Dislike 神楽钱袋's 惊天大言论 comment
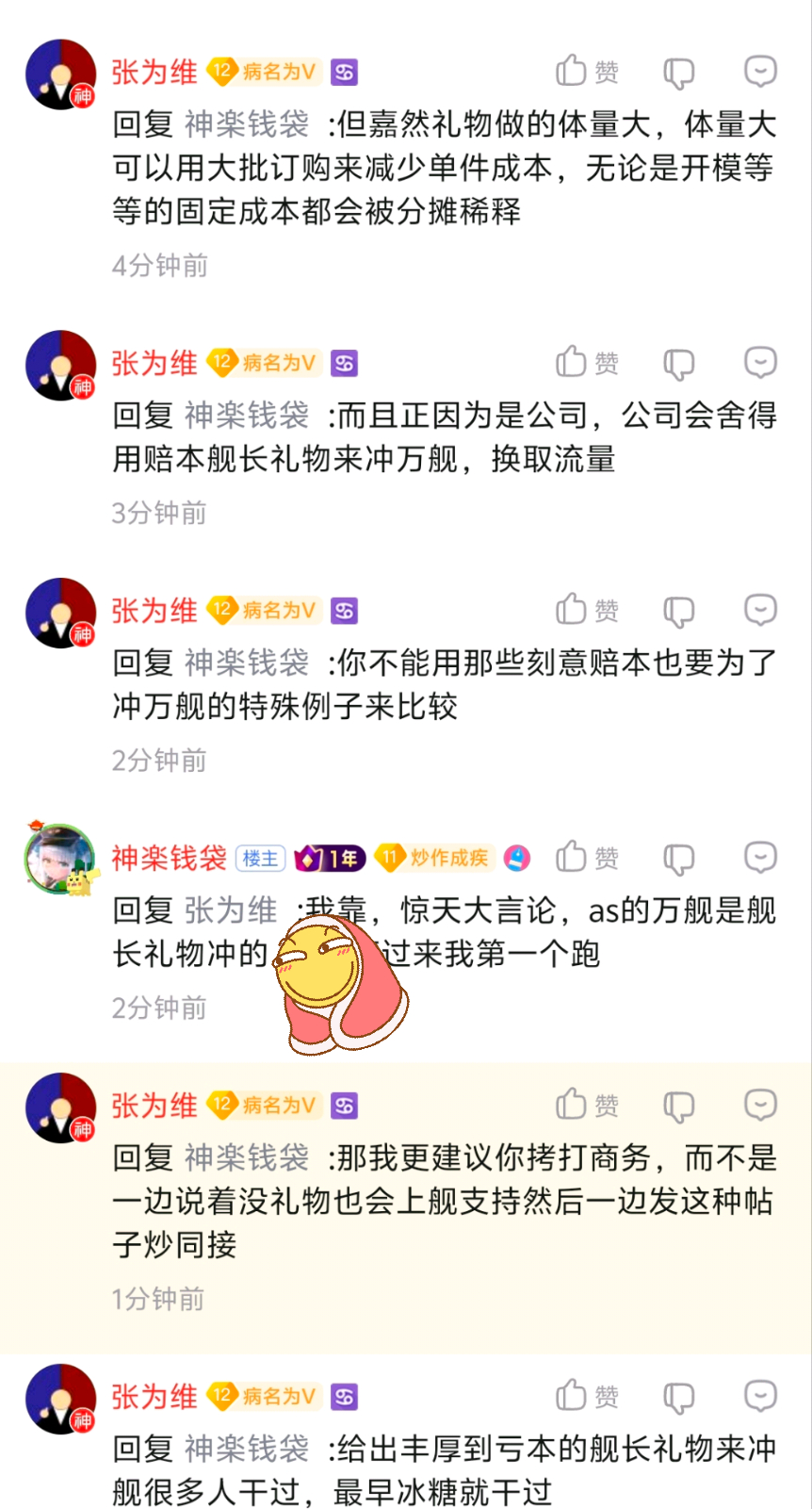Screen dimensions: 812x1509 pyautogui.click(x=678, y=859)
